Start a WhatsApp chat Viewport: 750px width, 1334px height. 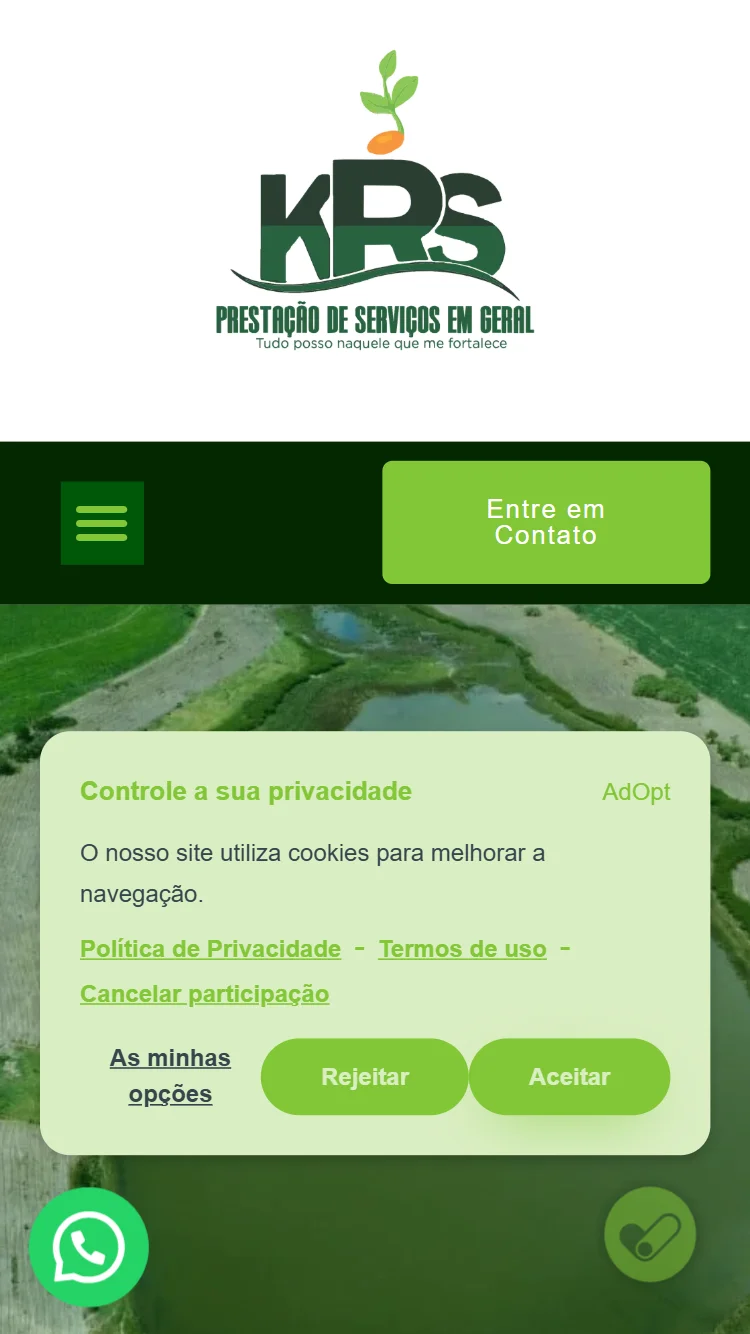89,1247
